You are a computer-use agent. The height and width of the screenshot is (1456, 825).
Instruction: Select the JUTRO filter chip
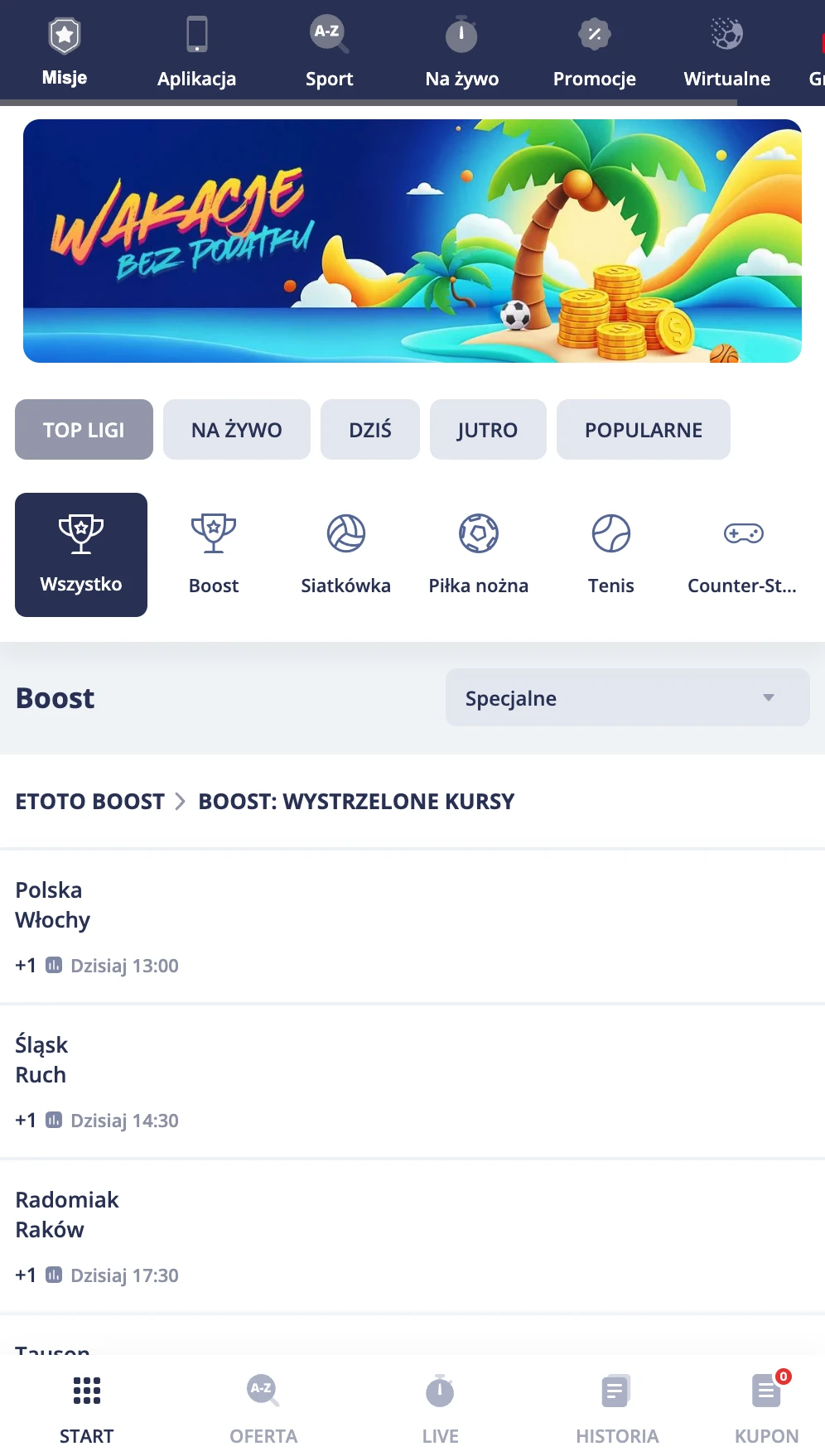tap(488, 430)
